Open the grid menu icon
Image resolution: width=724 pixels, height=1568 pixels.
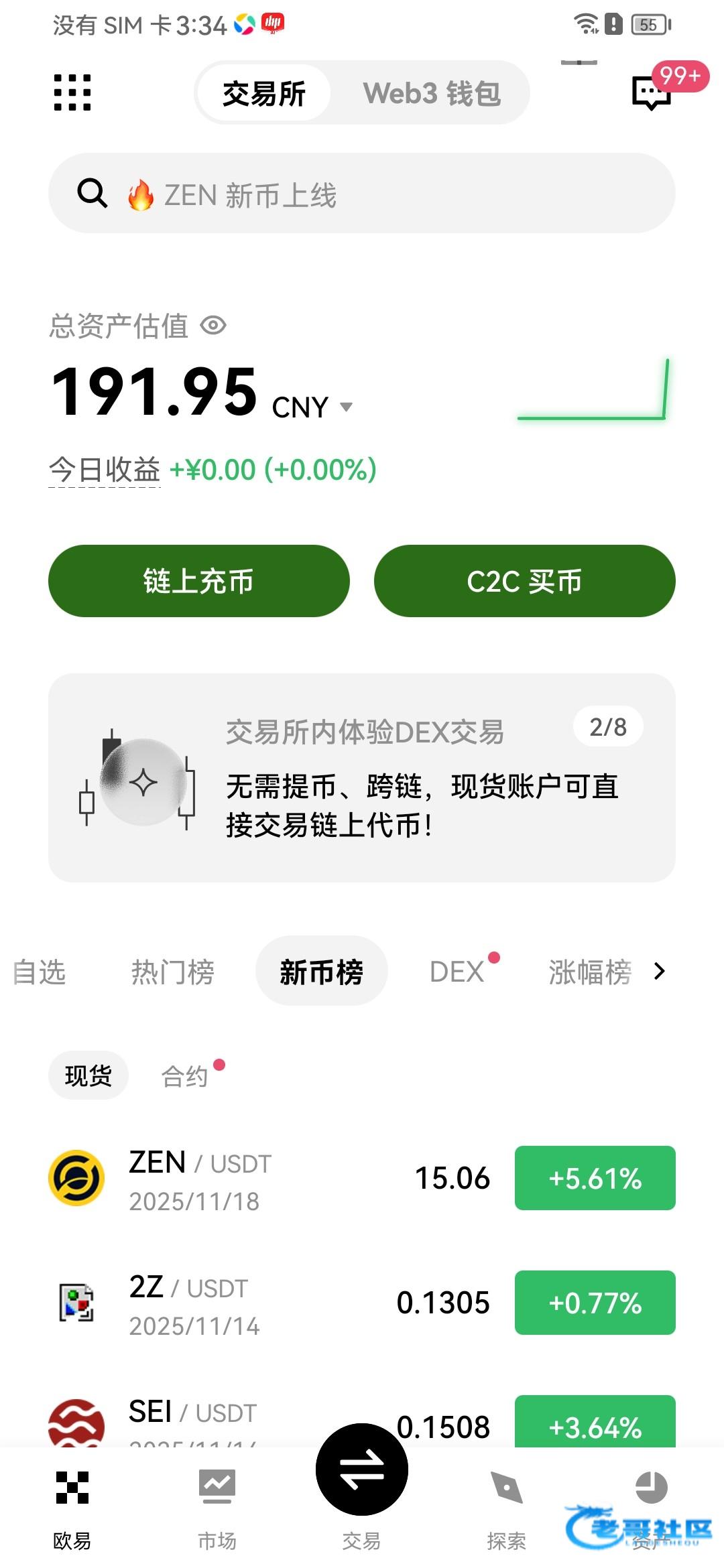(x=72, y=92)
